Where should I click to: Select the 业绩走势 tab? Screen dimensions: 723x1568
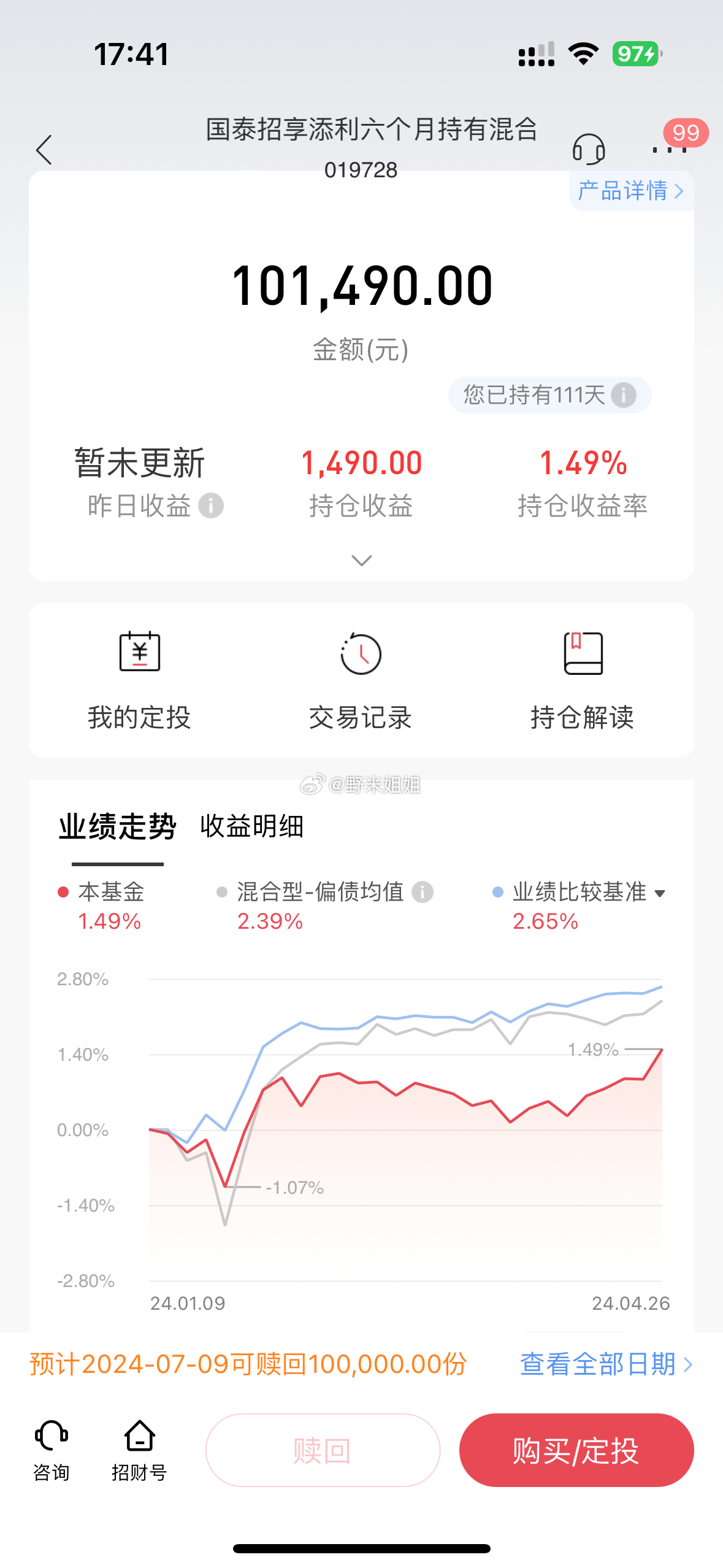[x=117, y=826]
